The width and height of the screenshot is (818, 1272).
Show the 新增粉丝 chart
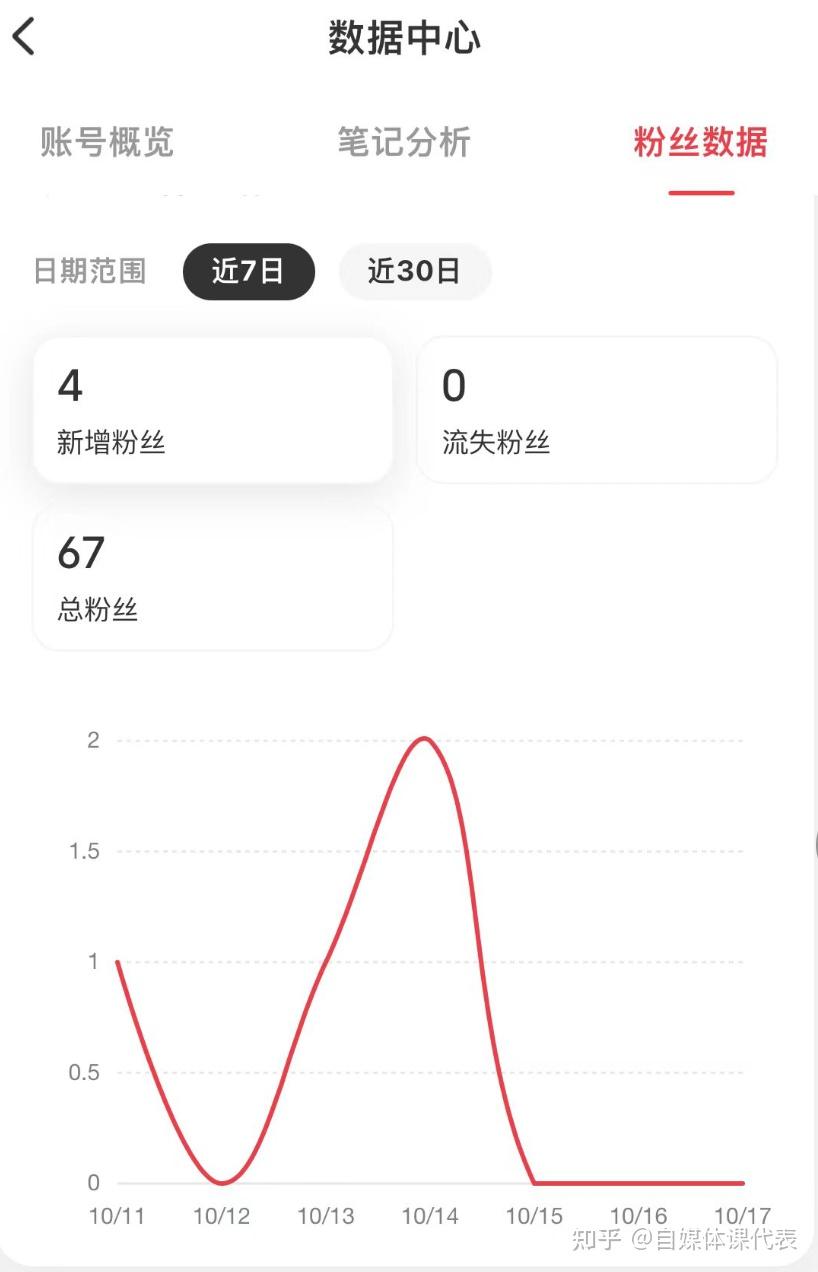pyautogui.click(x=212, y=410)
